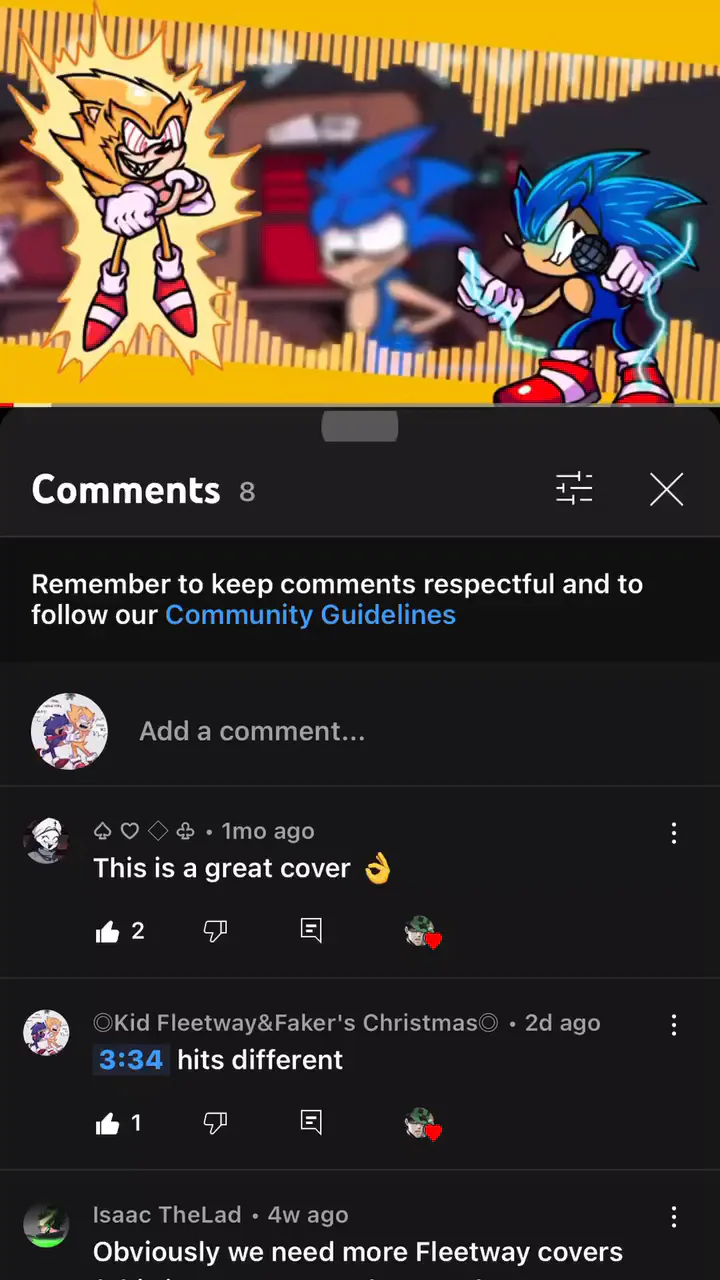Open the Community Guidelines link
Screen dimensions: 720x1280
310,614
